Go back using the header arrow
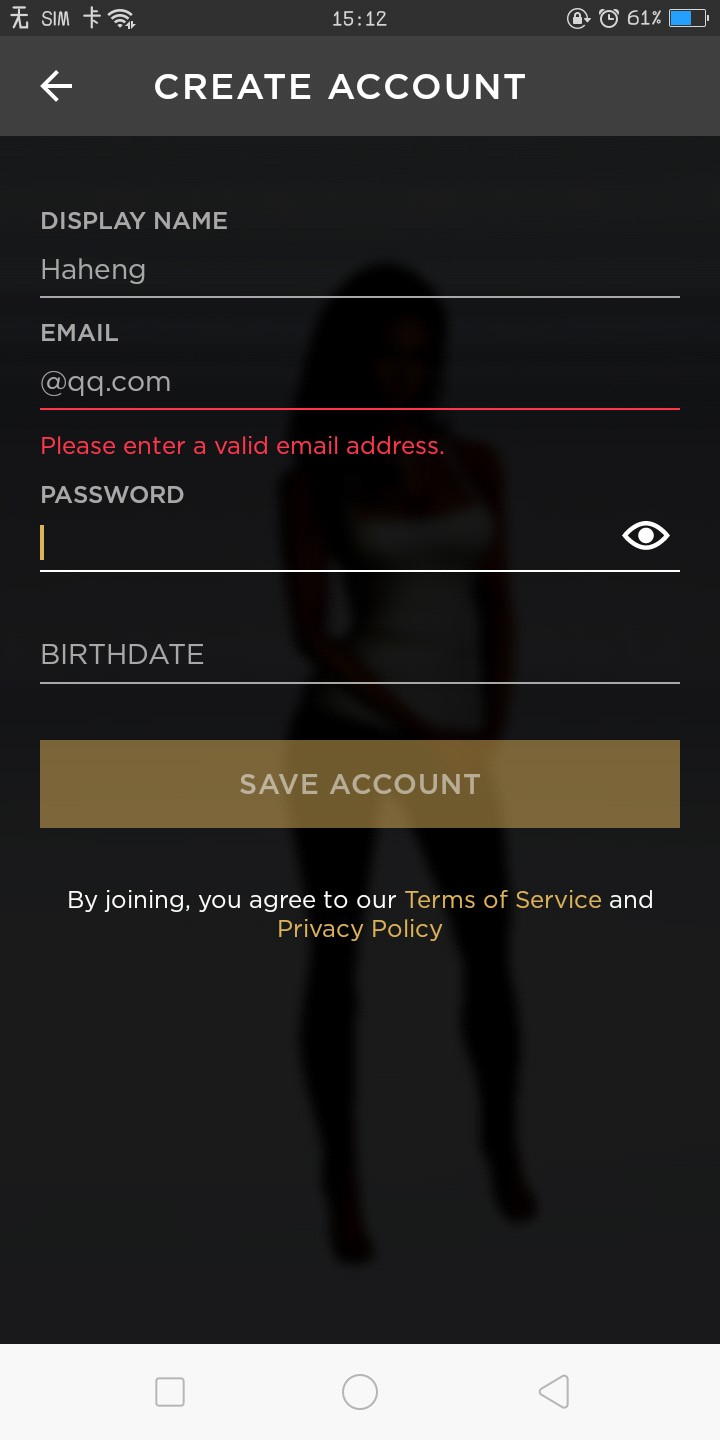 [x=56, y=87]
